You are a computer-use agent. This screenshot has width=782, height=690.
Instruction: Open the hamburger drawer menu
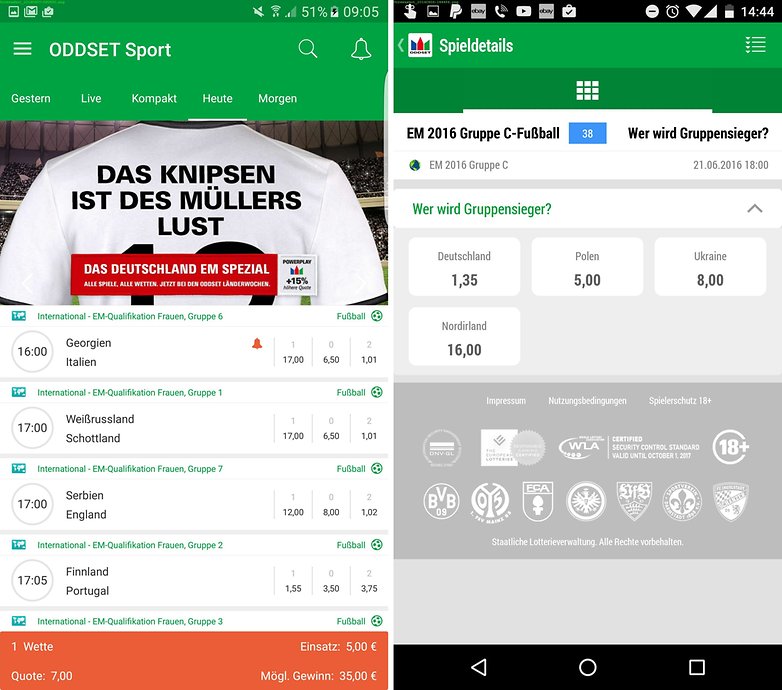click(22, 49)
